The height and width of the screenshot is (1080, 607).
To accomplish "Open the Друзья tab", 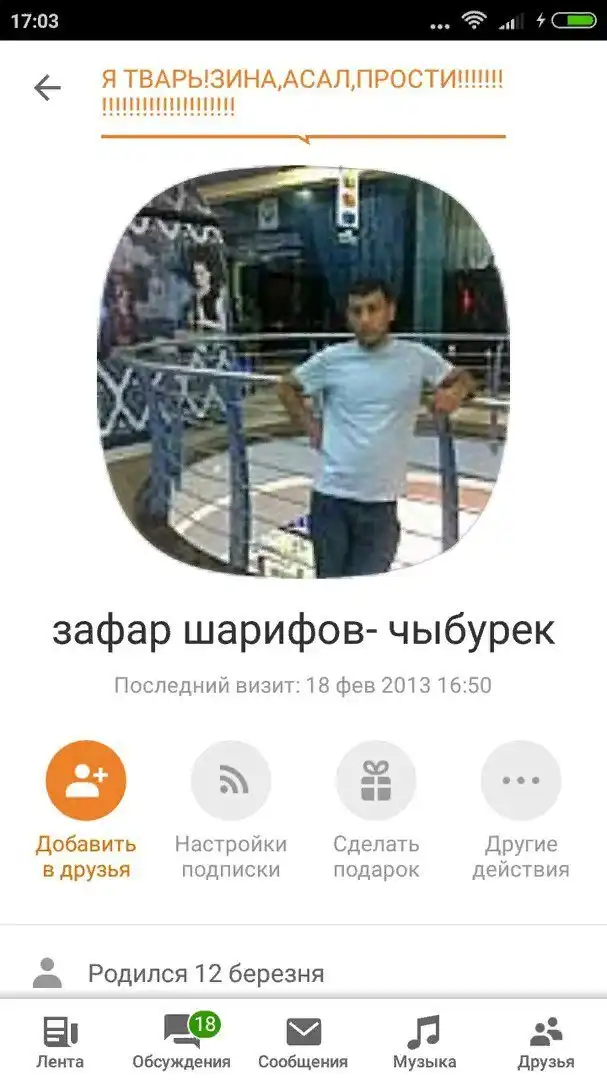I will point(546,1041).
